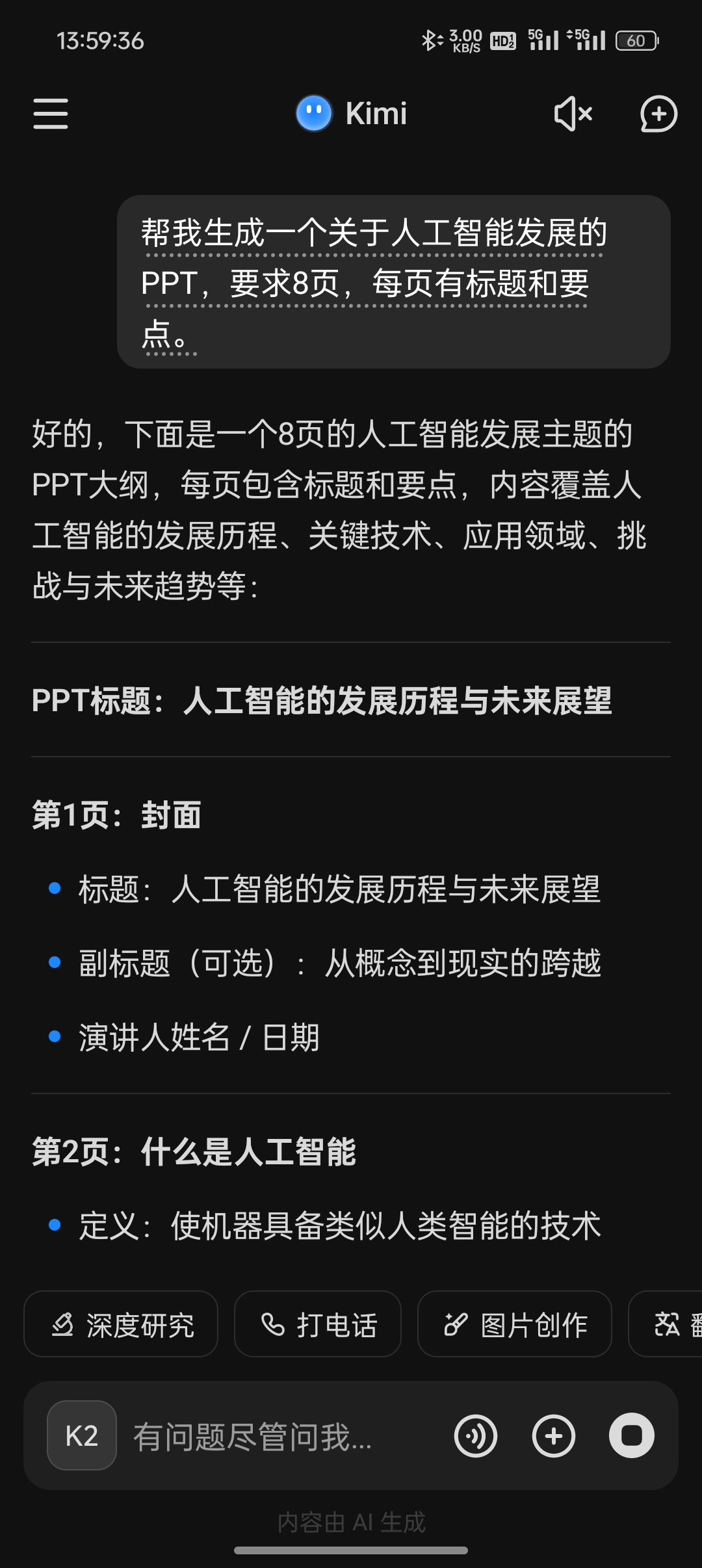Screen dimensions: 702x1568
Task: Switch model with the K2 button
Action: point(82,1435)
